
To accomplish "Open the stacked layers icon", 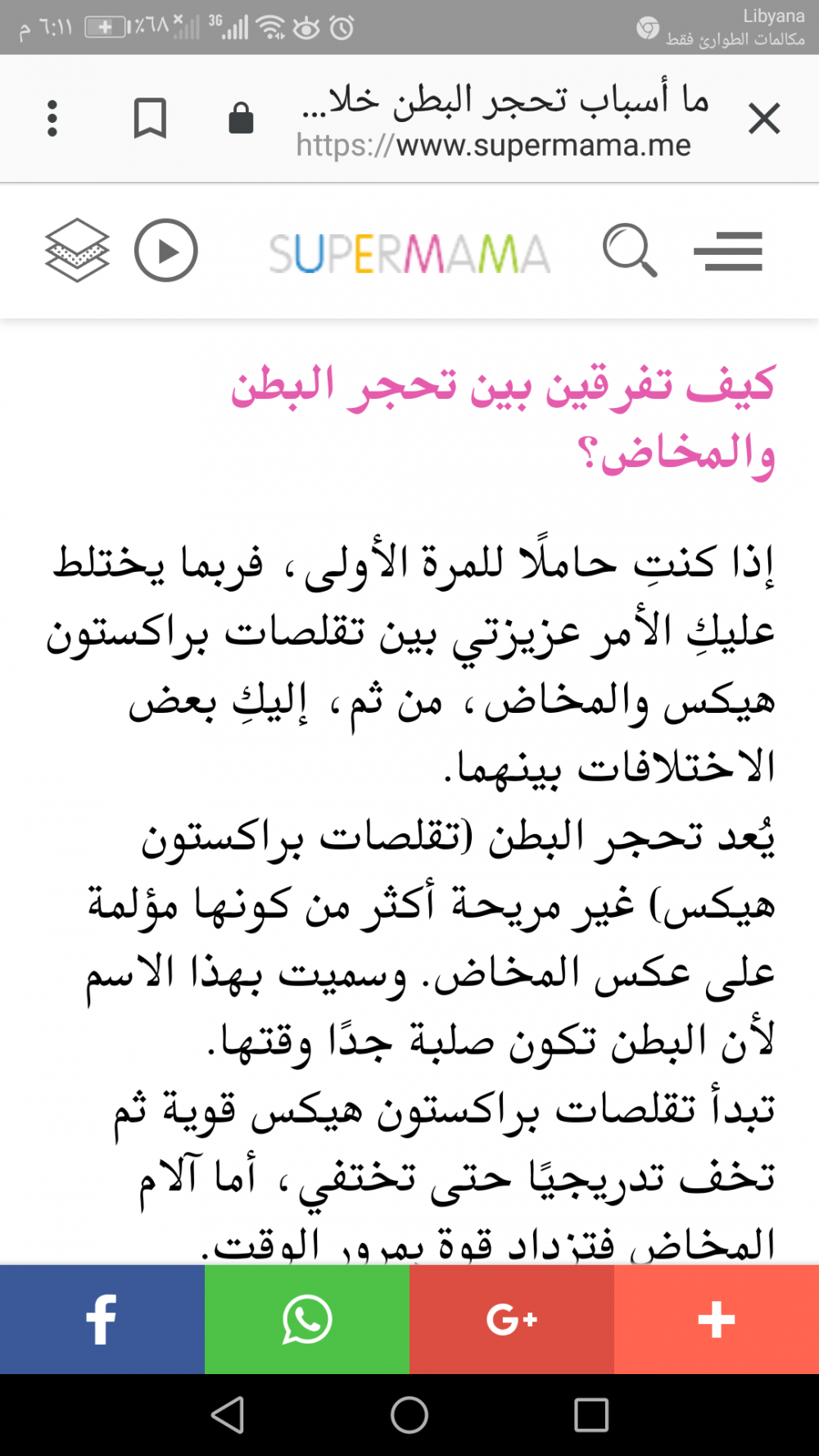I will click(77, 251).
